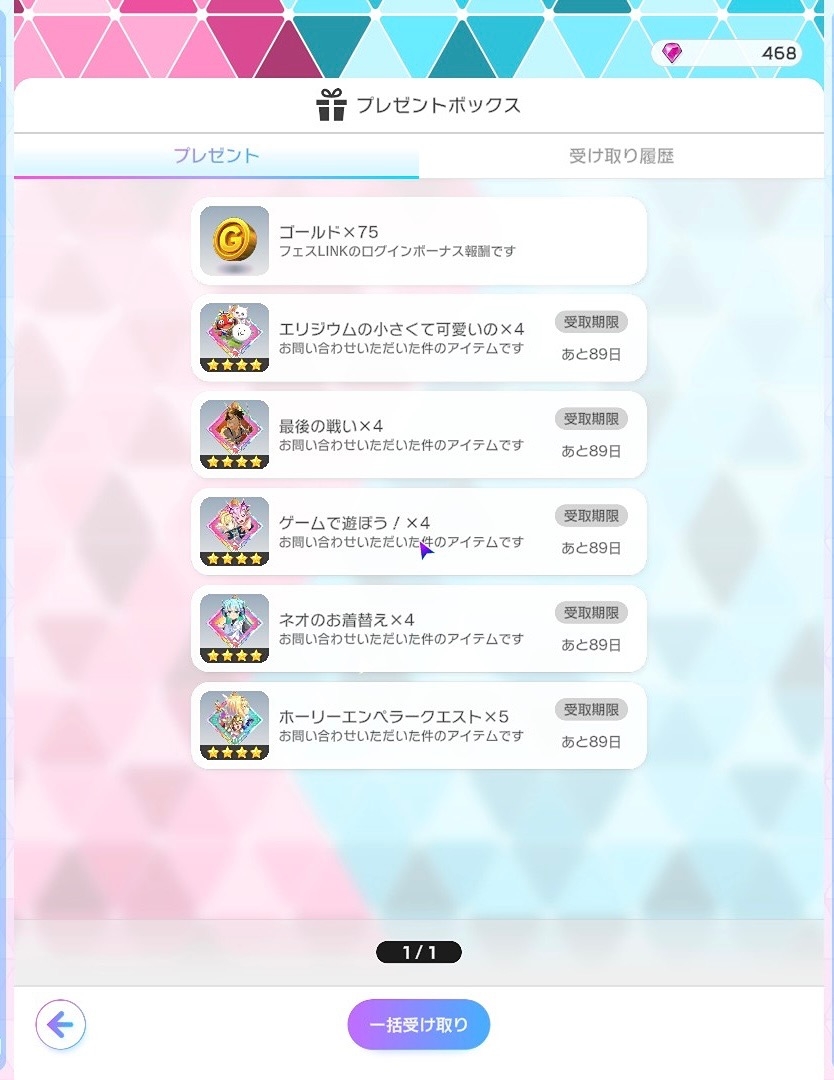Claim the ネオのお着替え×4 item

click(x=418, y=629)
